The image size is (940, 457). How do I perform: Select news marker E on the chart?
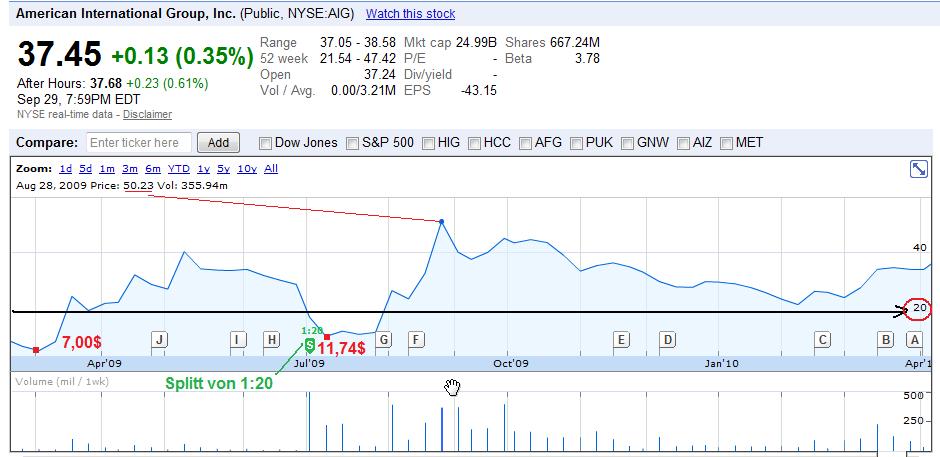point(621,340)
